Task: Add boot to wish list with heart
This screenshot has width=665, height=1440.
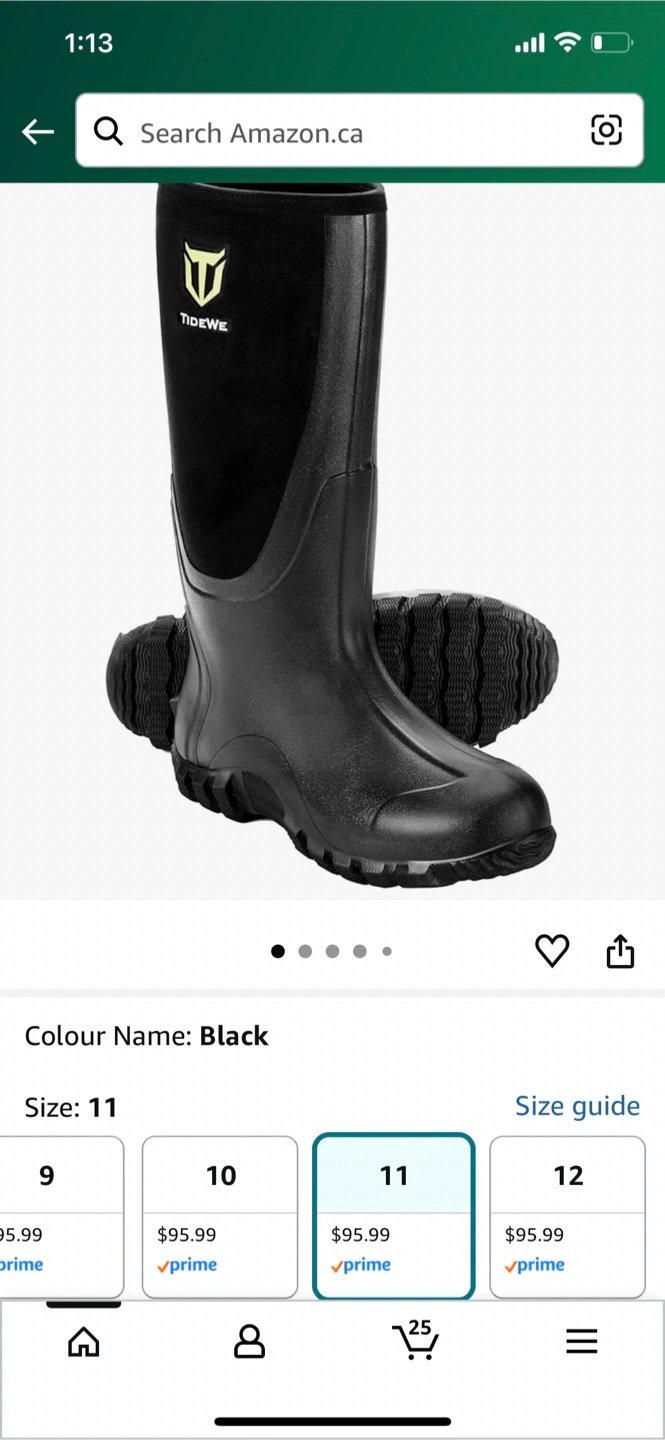Action: point(552,950)
